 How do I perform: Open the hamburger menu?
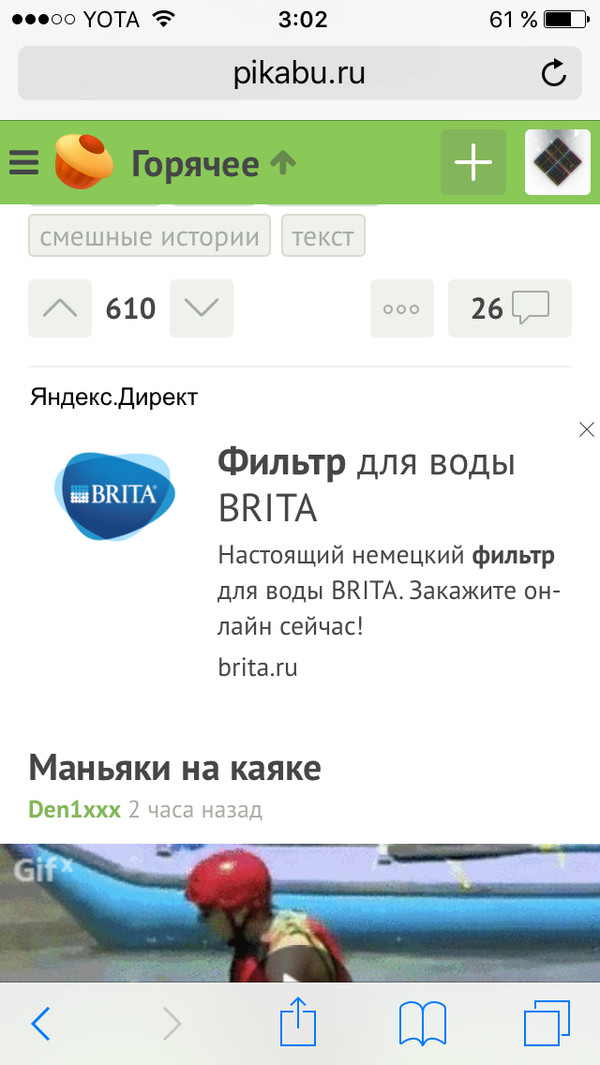coord(23,163)
